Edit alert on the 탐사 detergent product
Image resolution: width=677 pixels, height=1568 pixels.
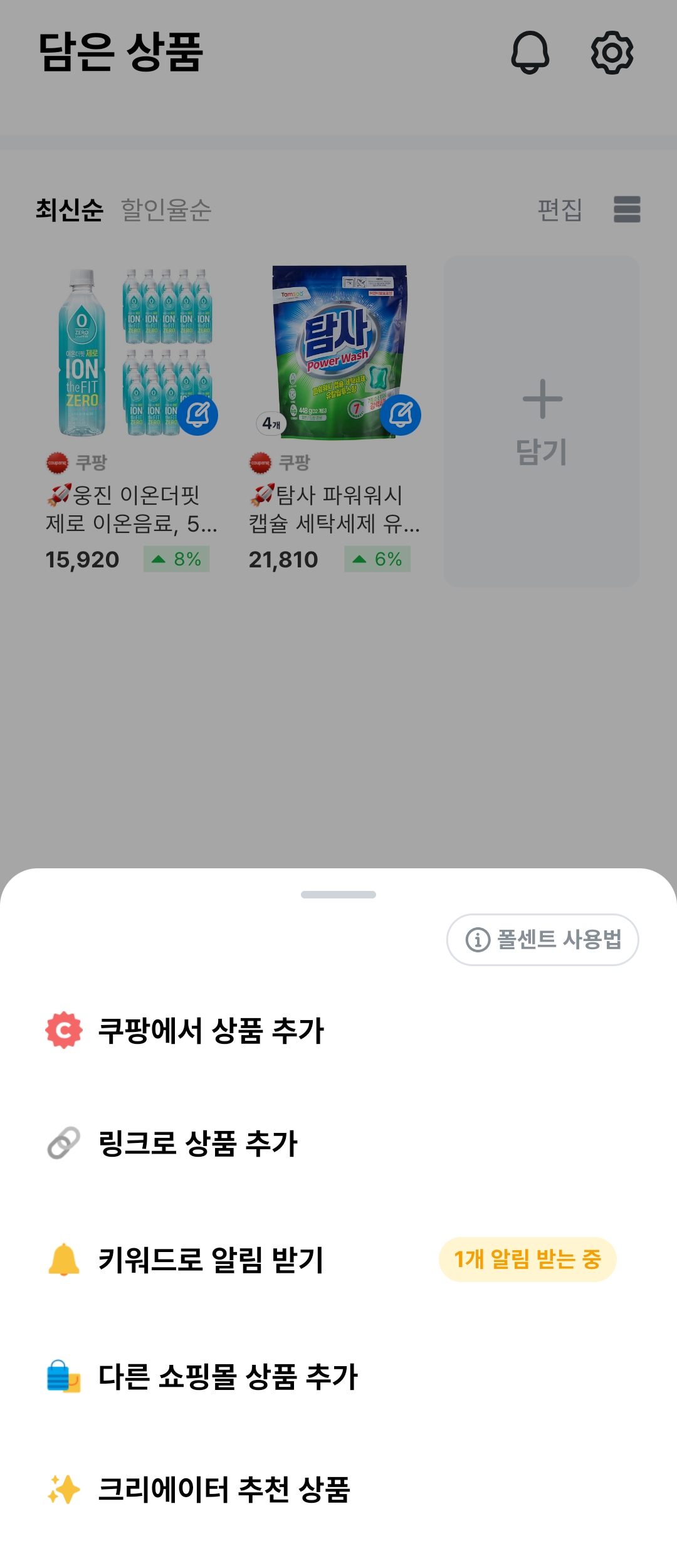coord(401,414)
